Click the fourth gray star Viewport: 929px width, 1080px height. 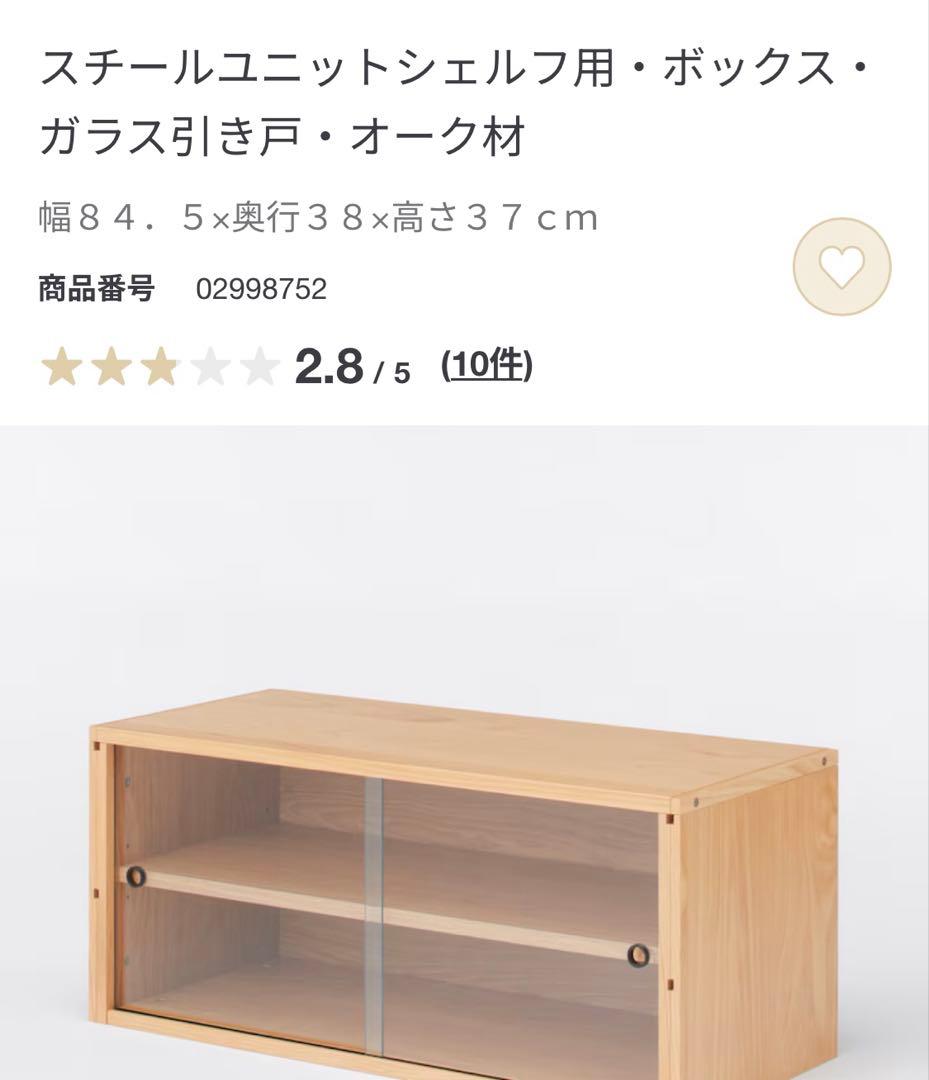210,366
